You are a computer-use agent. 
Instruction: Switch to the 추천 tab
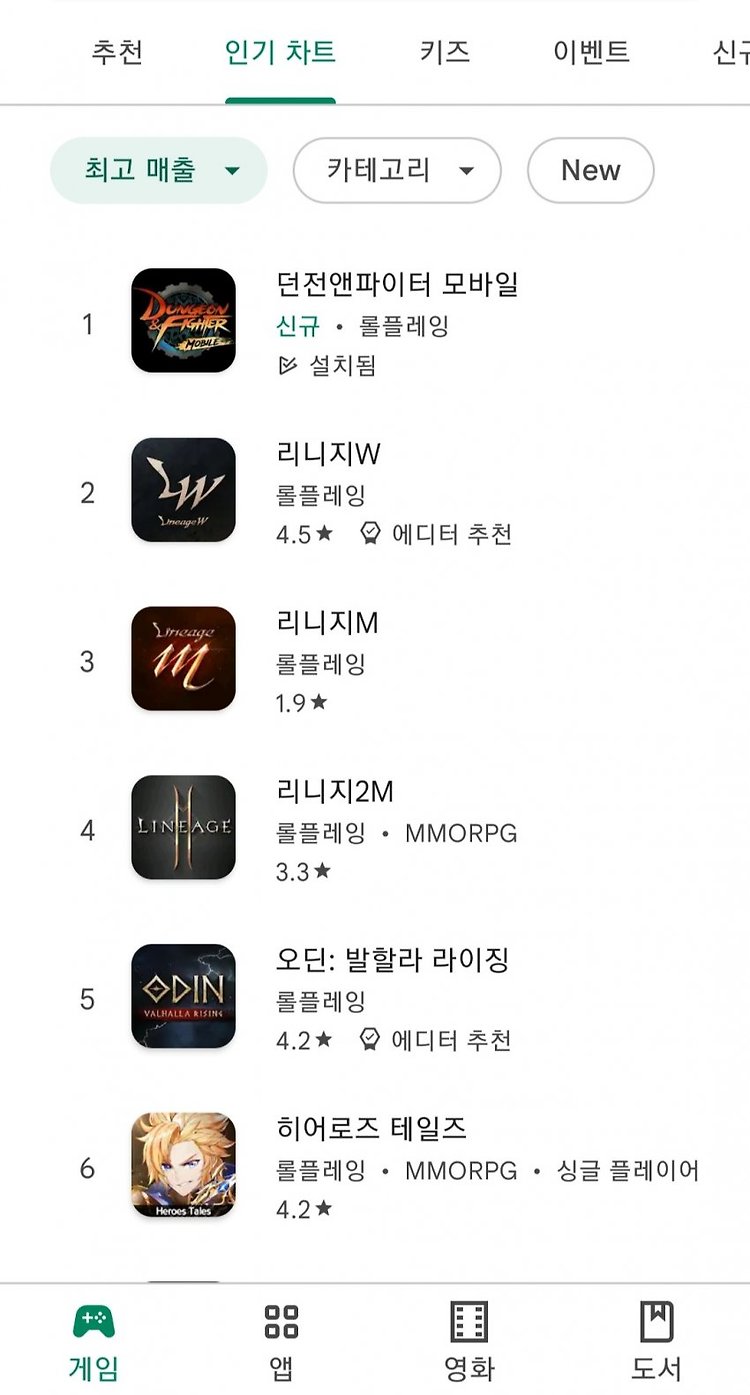[117, 52]
